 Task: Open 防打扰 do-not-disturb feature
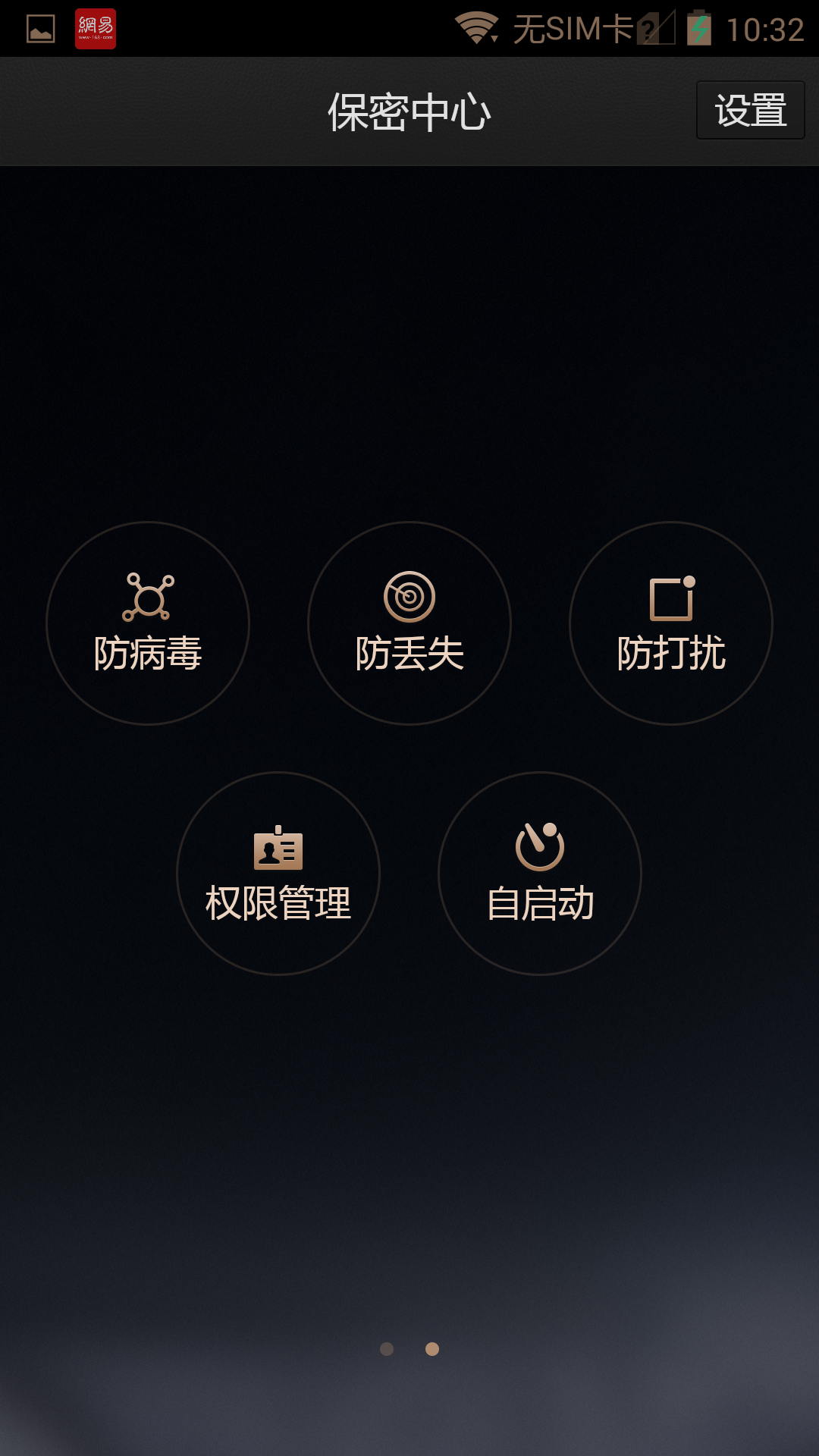coord(671,623)
